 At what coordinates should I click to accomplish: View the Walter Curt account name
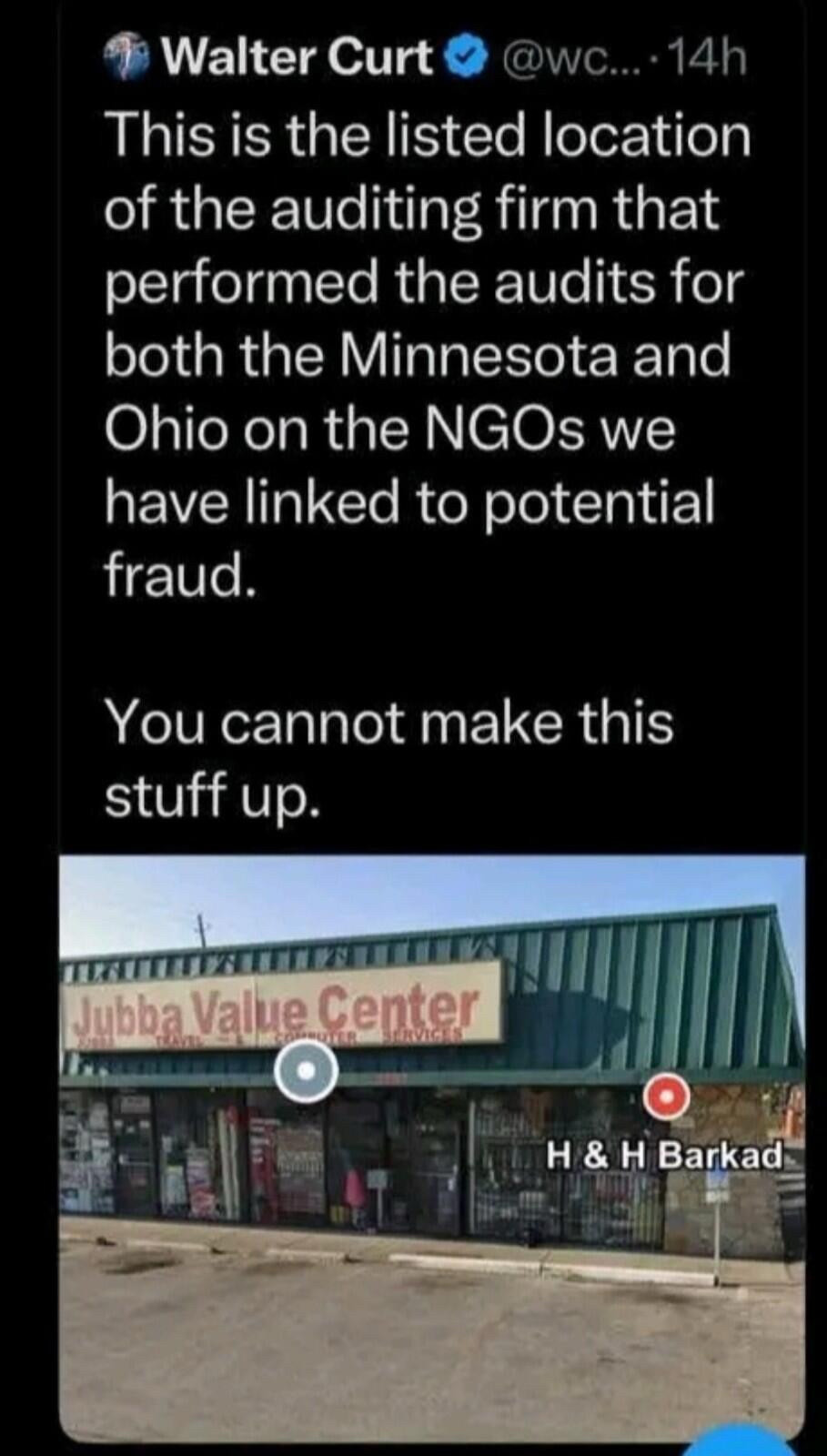pos(296,57)
